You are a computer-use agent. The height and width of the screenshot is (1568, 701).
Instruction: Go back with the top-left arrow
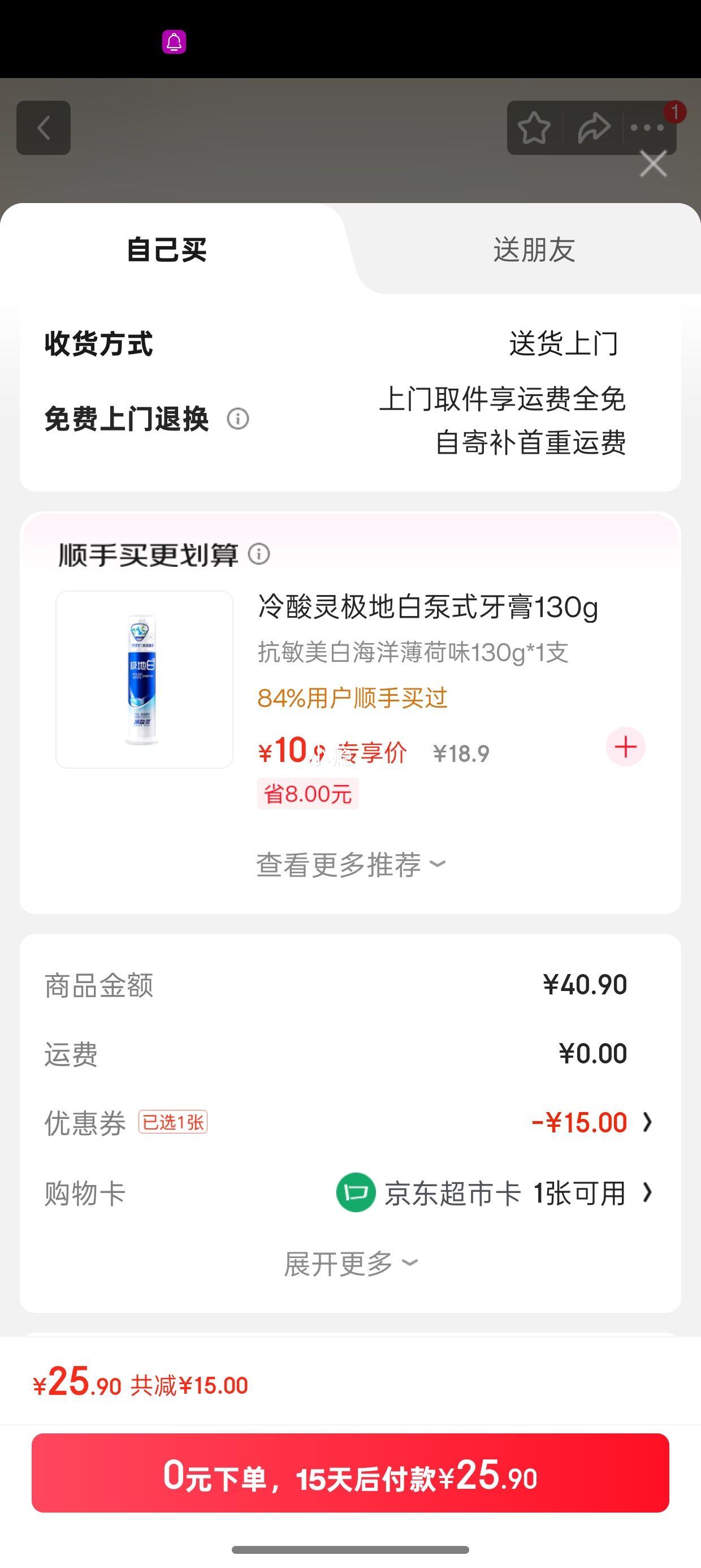click(x=43, y=128)
